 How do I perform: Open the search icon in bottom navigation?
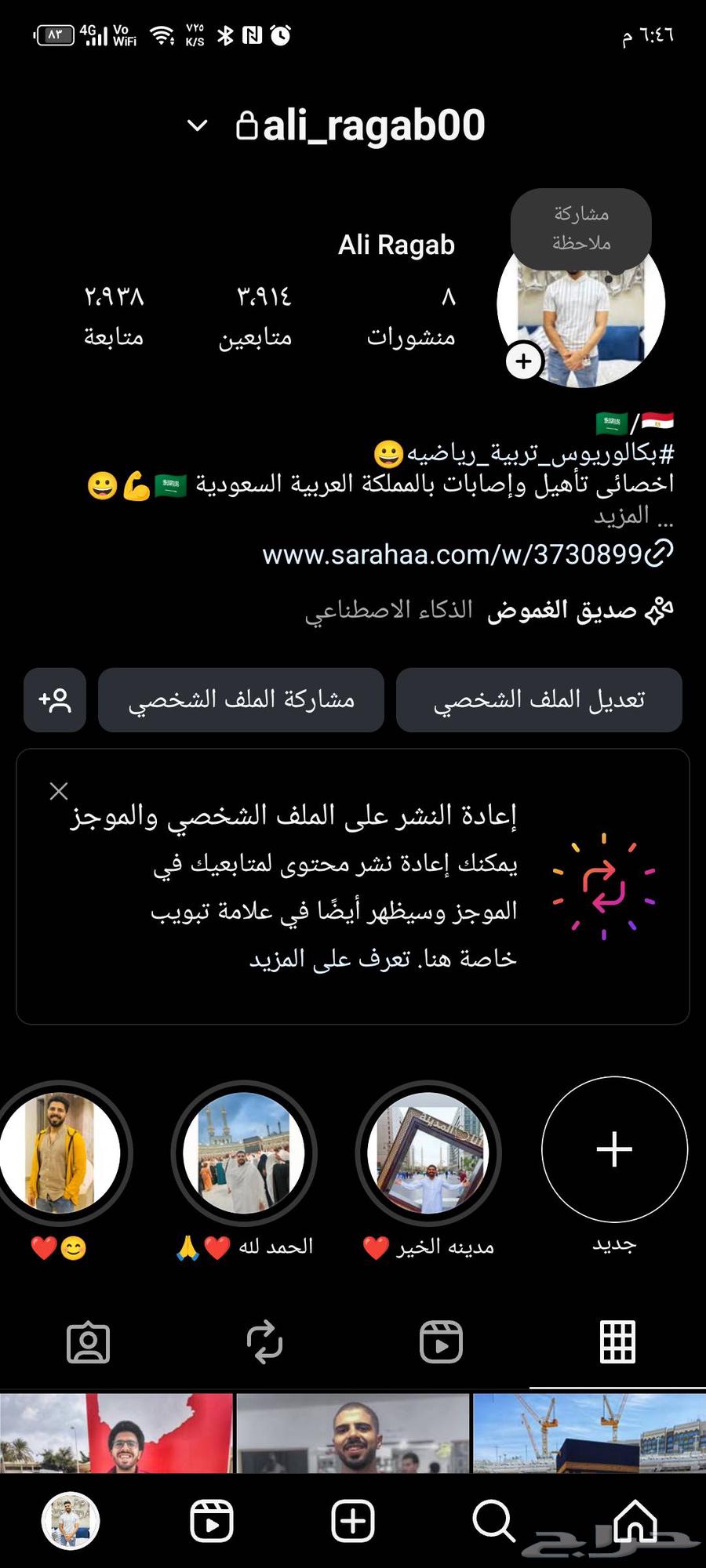pos(493,1521)
